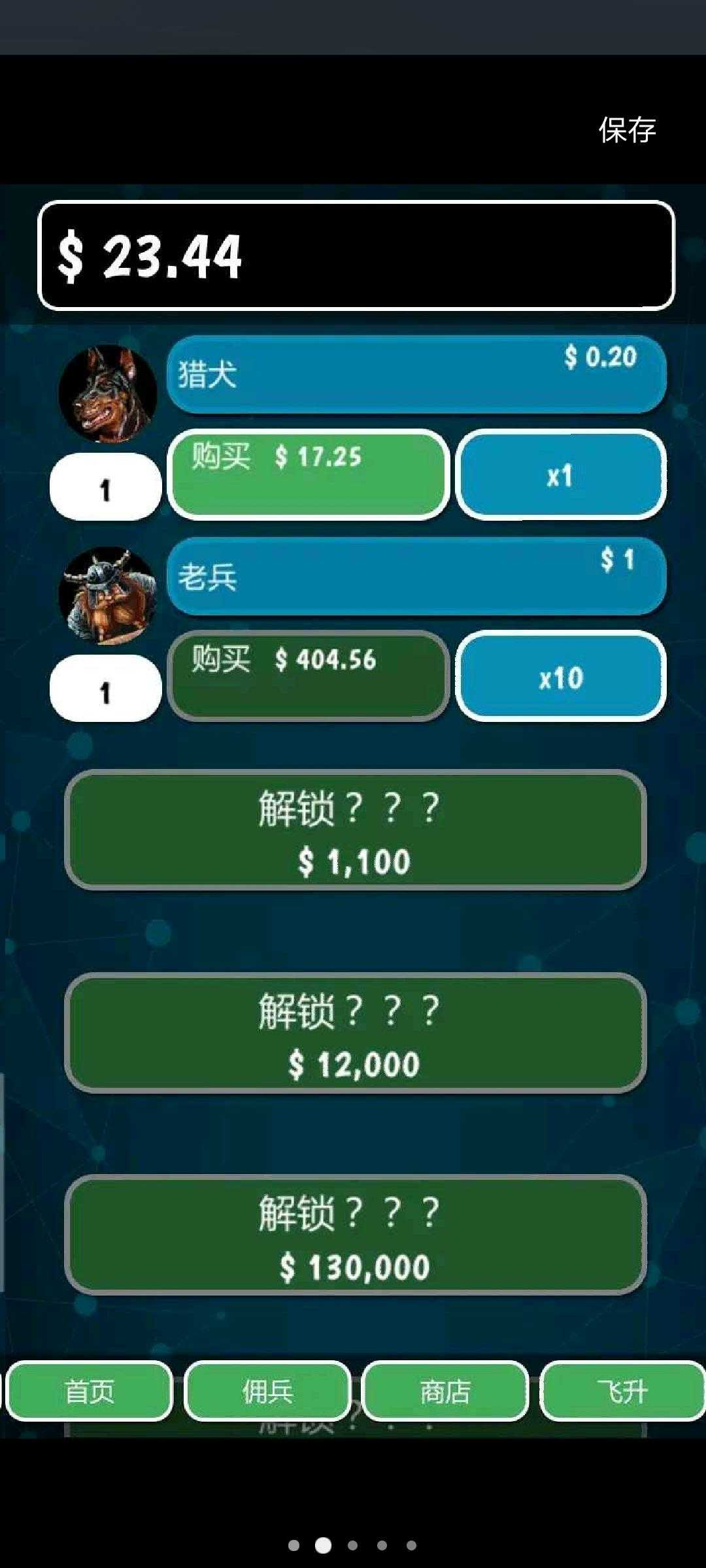Change the 老兵 x10 purchase multiplier
The width and height of the screenshot is (706, 1568).
[561, 677]
